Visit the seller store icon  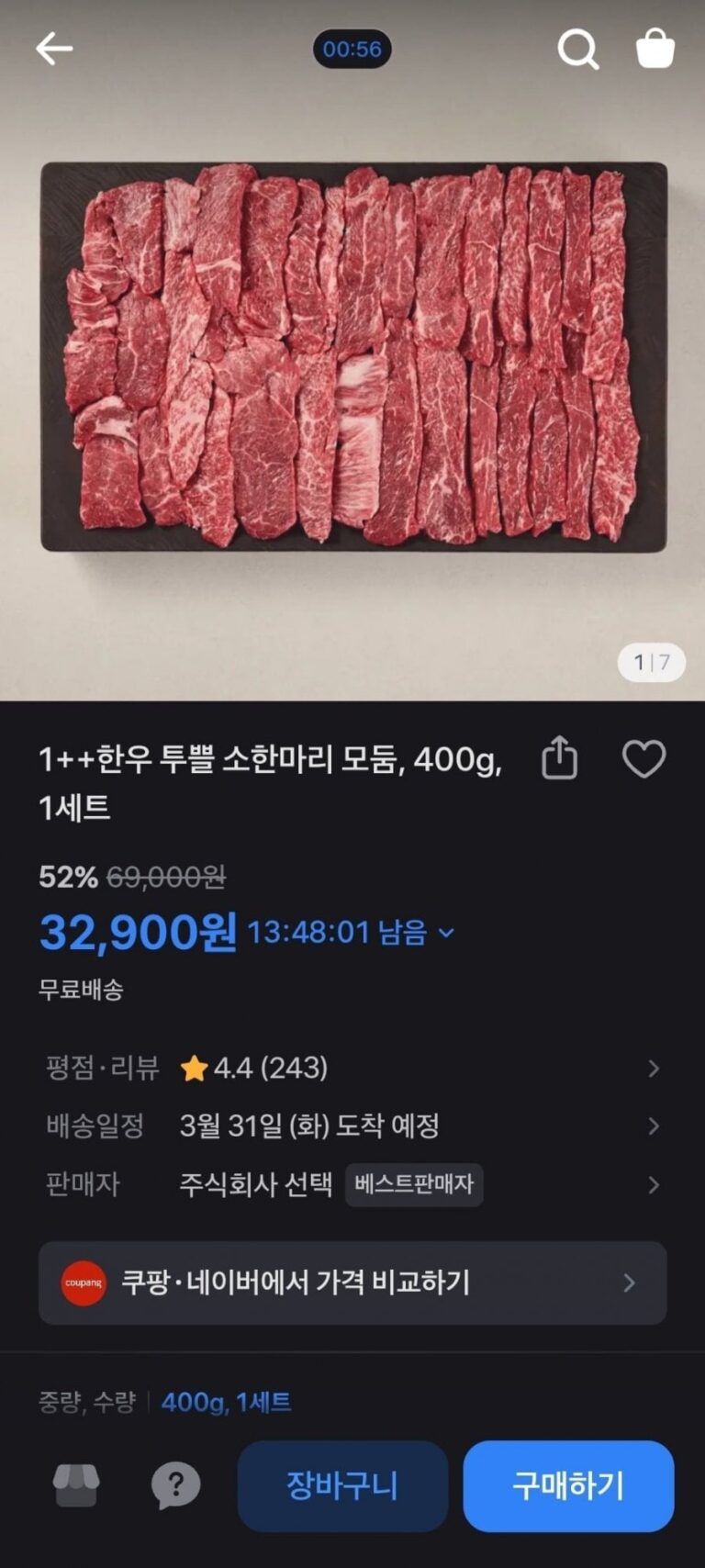(76, 1484)
